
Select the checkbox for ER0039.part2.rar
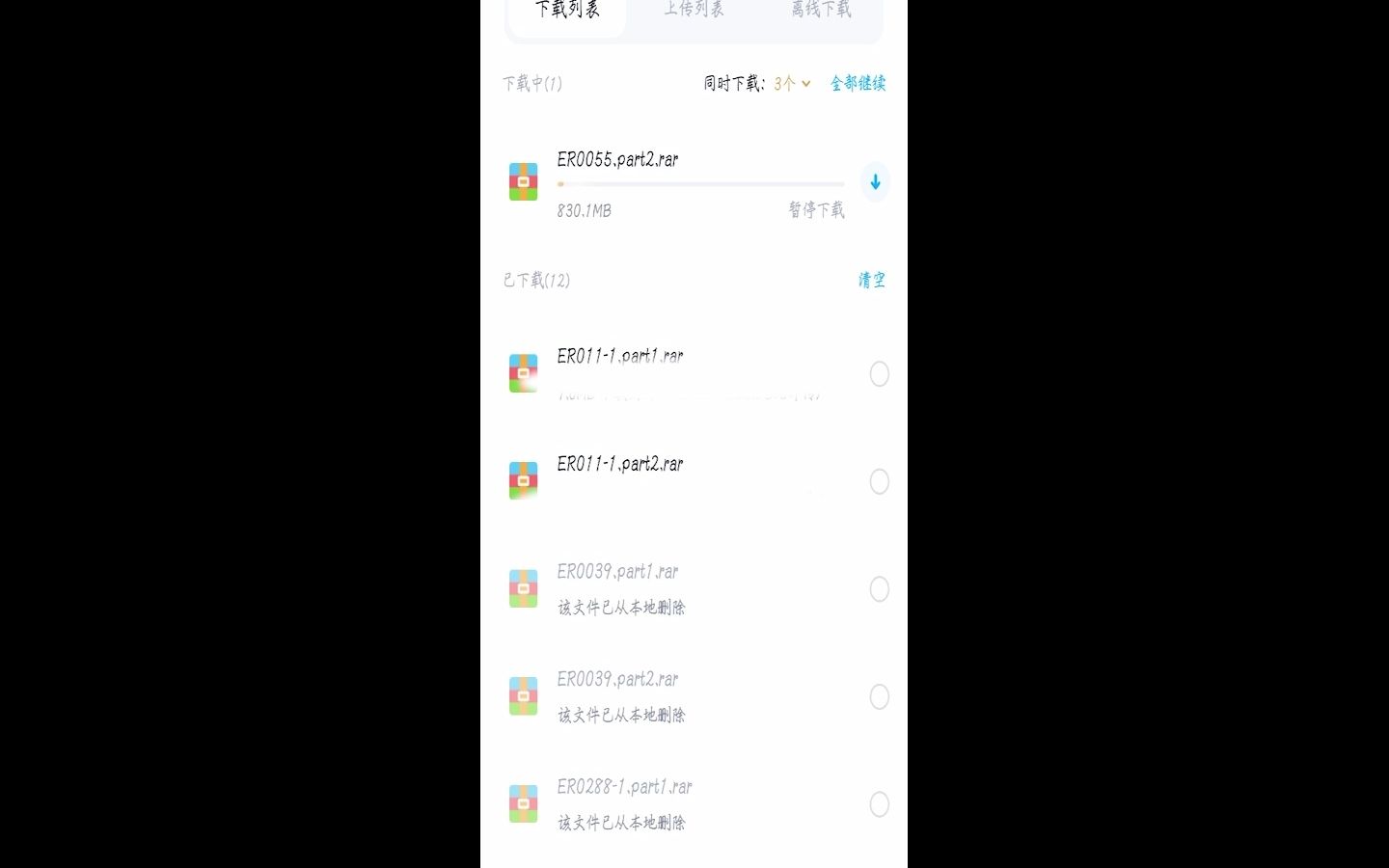coord(879,696)
